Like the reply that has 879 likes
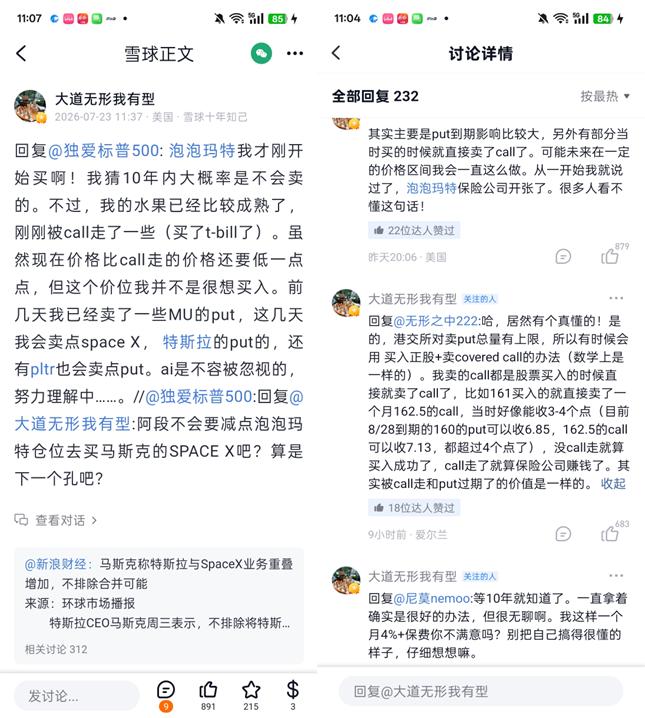 point(611,256)
